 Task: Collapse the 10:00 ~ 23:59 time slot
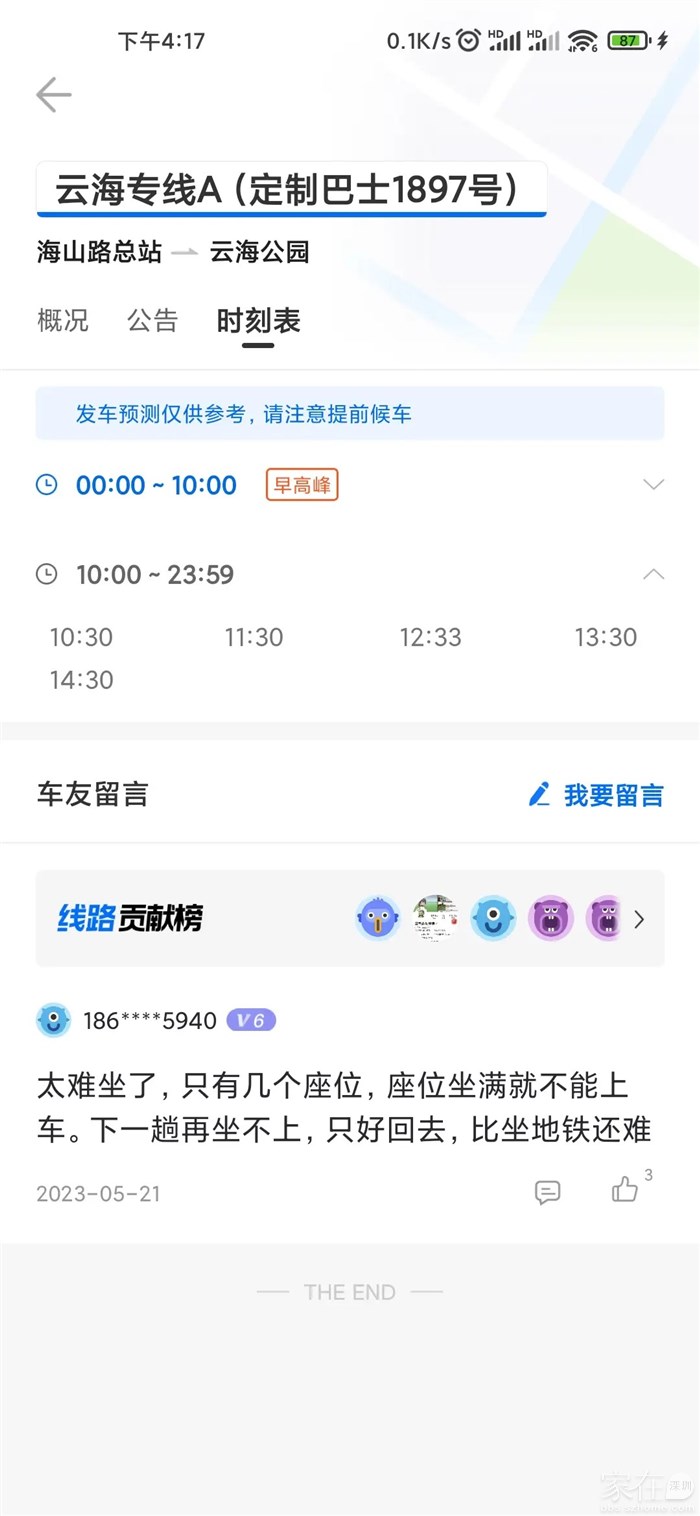click(x=653, y=574)
